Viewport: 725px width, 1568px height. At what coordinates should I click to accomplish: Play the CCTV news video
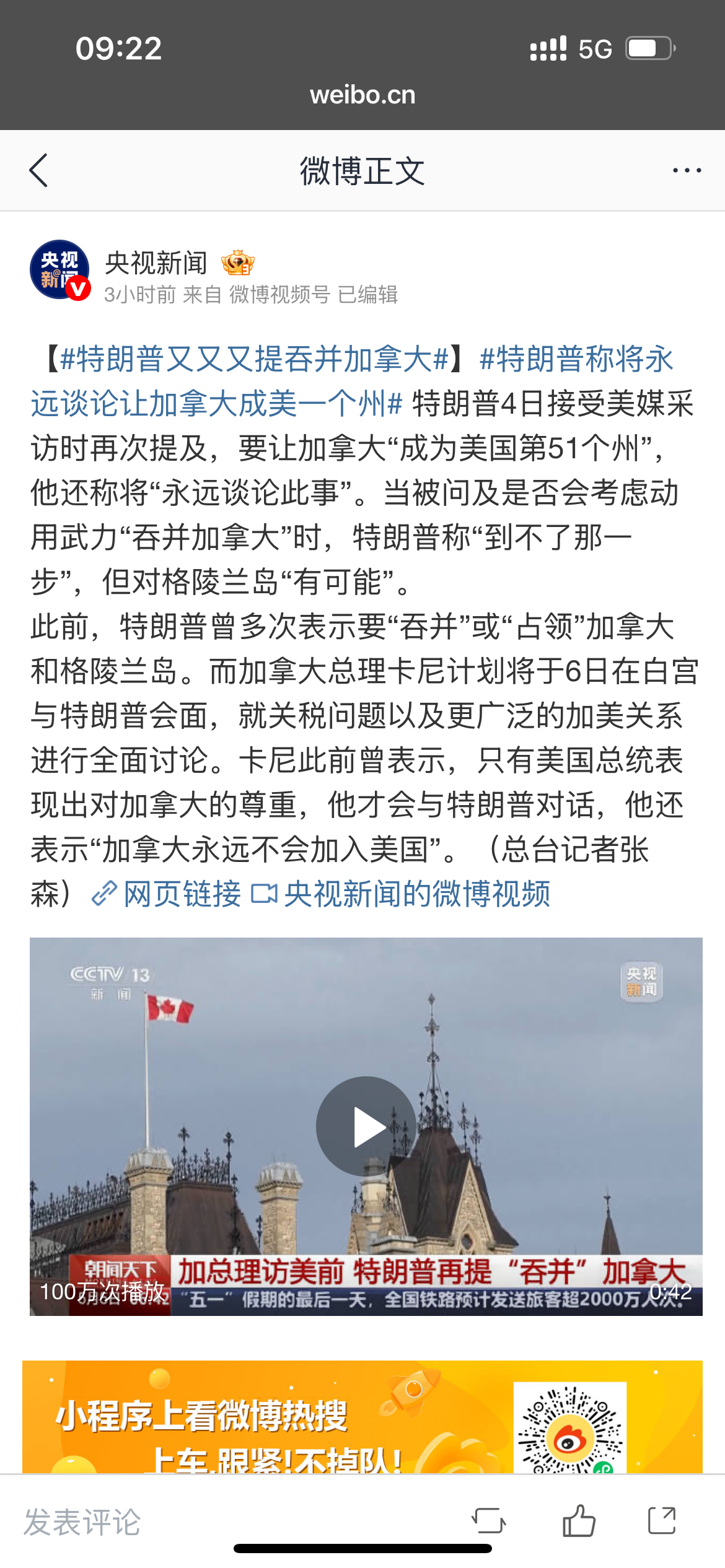[x=366, y=1126]
